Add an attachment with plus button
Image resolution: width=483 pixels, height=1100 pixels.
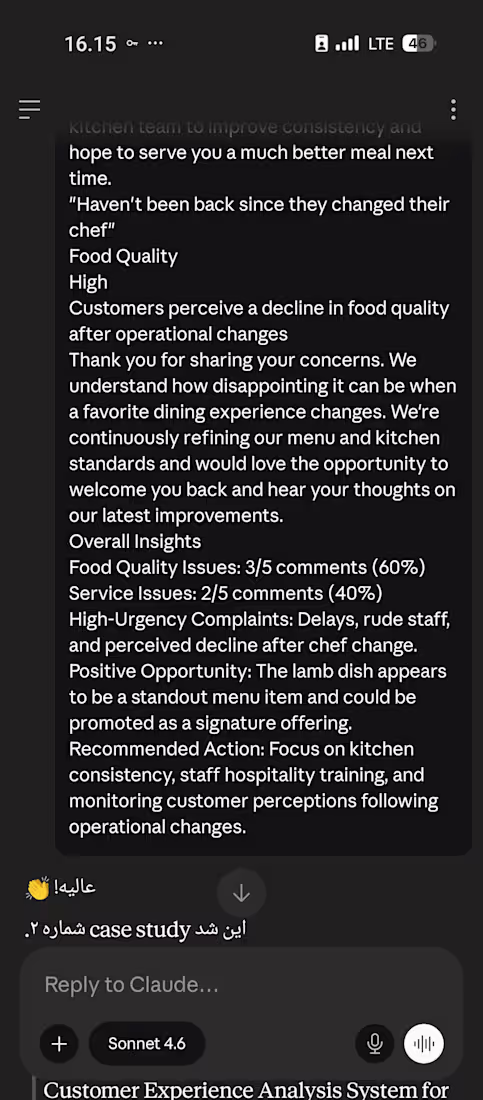click(x=60, y=1044)
